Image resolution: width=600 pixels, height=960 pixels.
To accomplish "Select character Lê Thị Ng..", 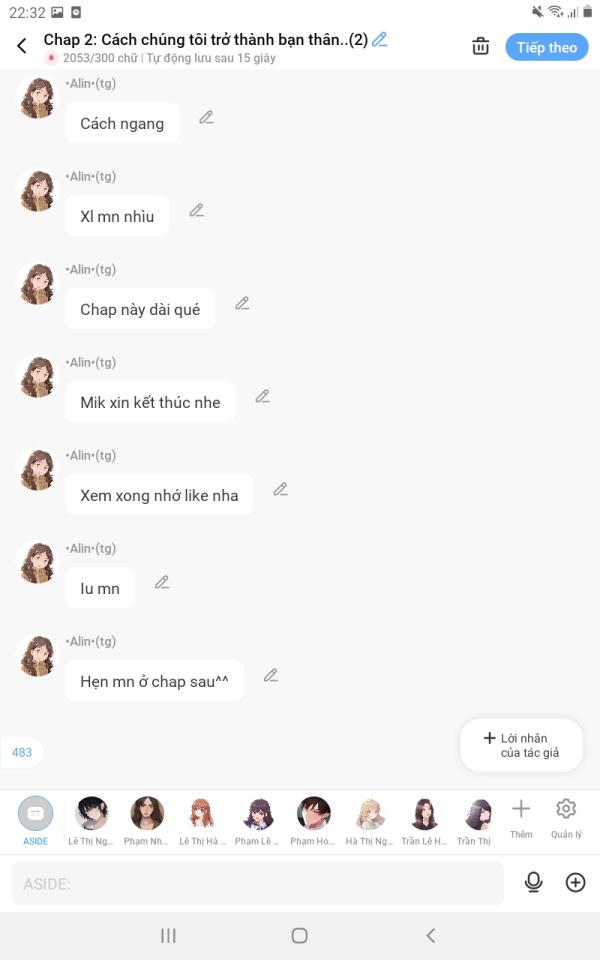I will 91,820.
